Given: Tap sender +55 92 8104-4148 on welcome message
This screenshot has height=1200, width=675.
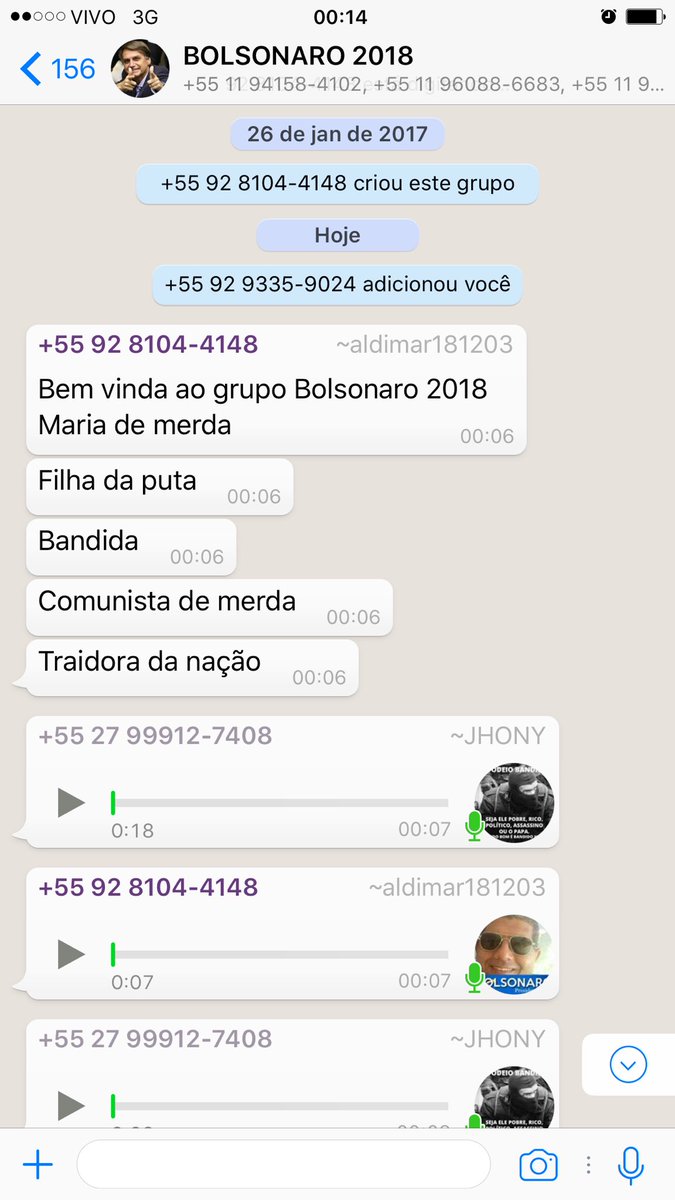Looking at the screenshot, I should click(148, 345).
